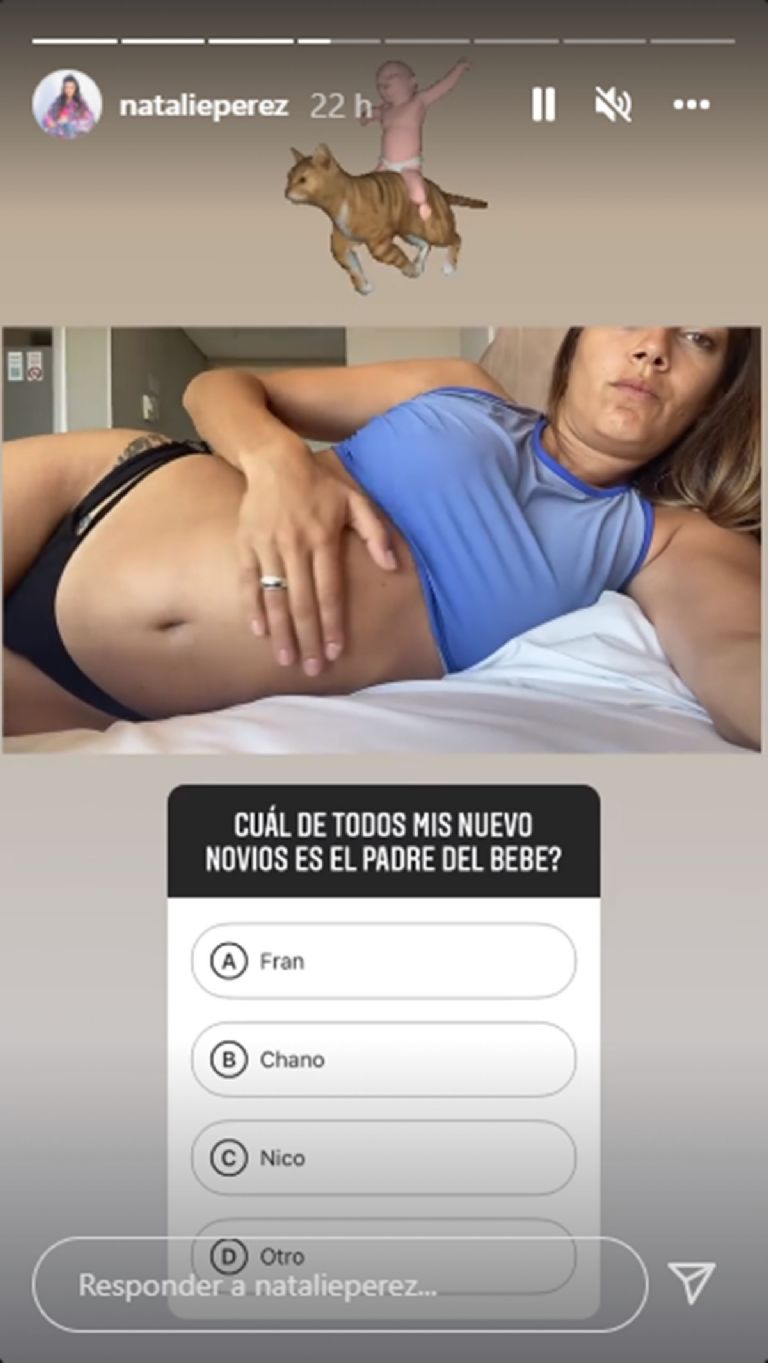Open natalieperez's profile picture

point(67,104)
